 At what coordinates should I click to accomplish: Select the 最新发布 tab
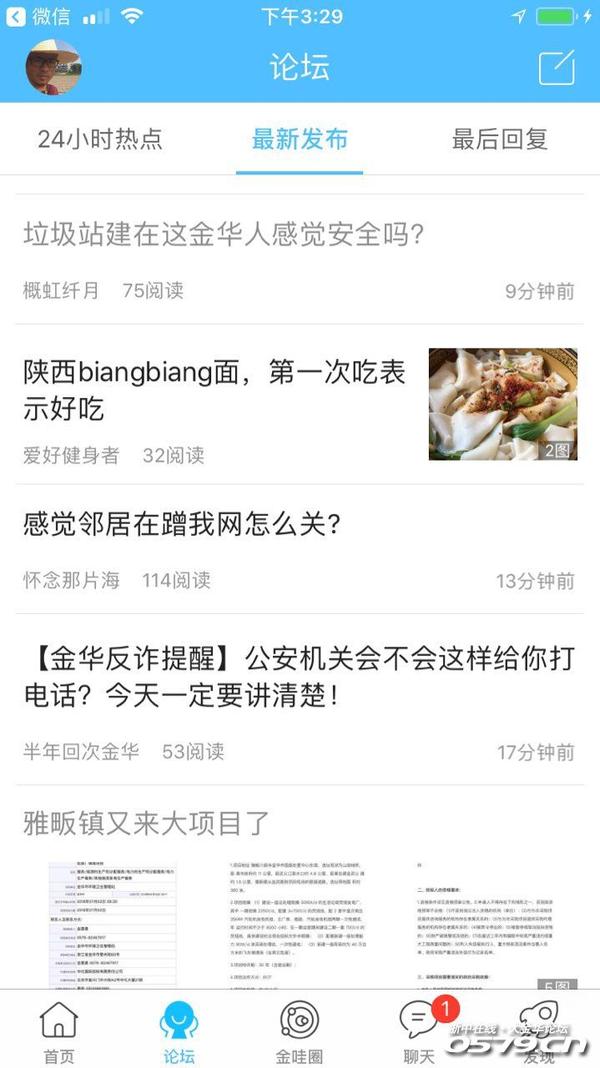[300, 139]
